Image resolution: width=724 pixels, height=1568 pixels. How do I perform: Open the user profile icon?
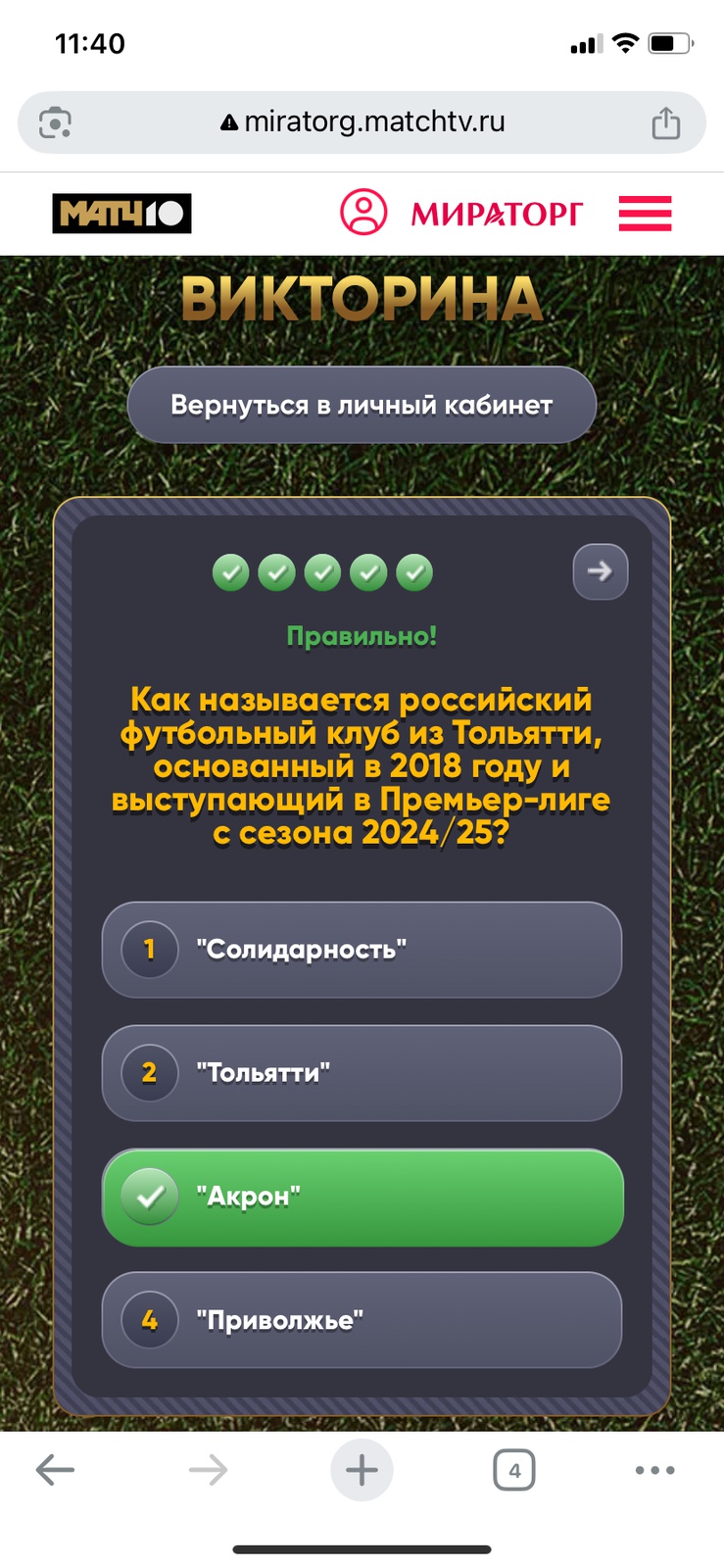pyautogui.click(x=363, y=212)
